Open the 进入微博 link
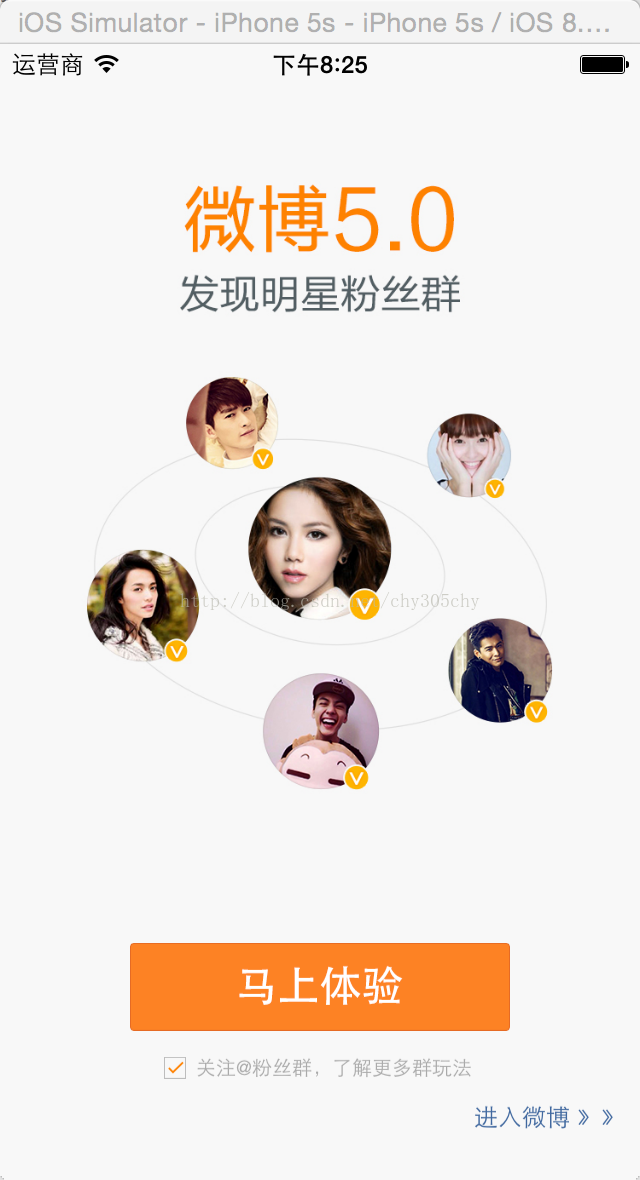This screenshot has height=1180, width=640. (544, 1118)
